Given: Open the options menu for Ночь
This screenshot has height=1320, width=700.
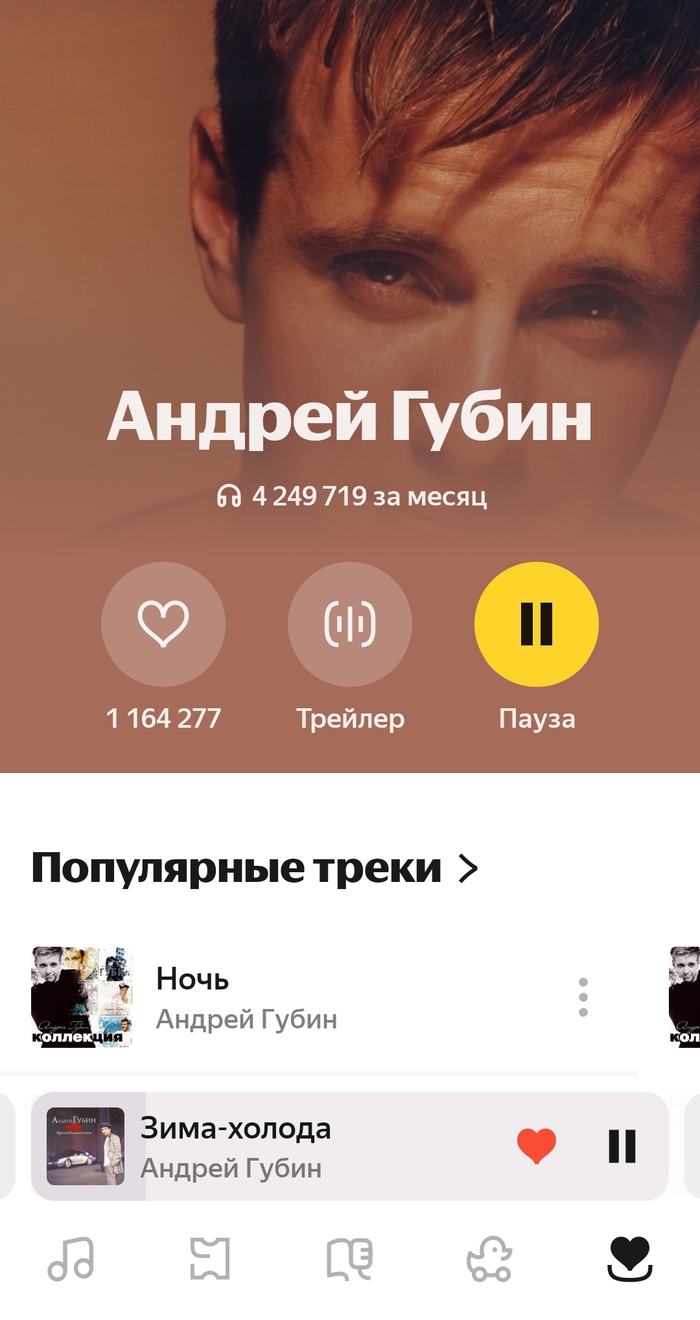Looking at the screenshot, I should pyautogui.click(x=583, y=997).
